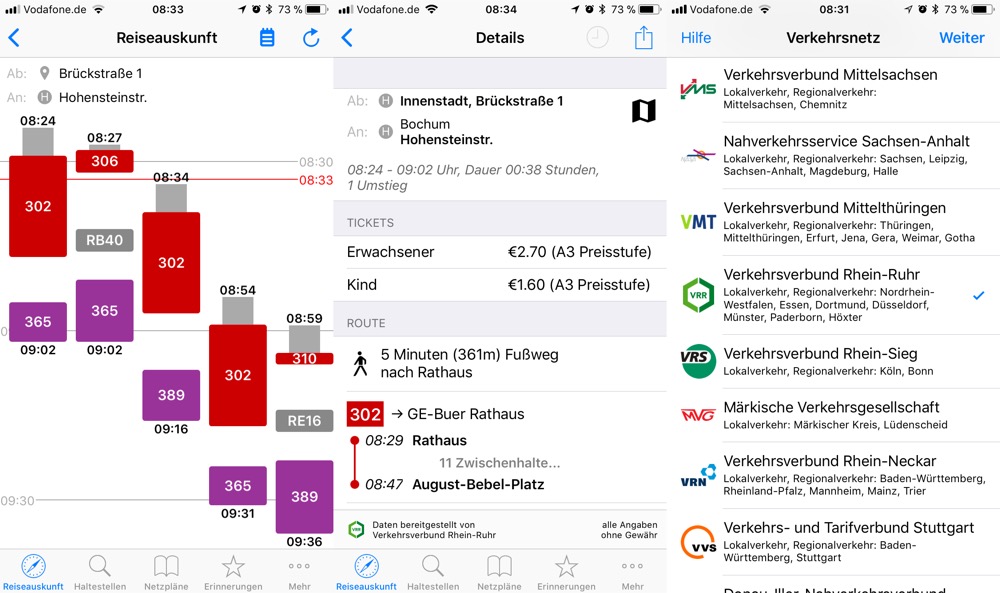Open the trip departing at 08:54
Screen dimensions: 1000x593
[x=238, y=375]
